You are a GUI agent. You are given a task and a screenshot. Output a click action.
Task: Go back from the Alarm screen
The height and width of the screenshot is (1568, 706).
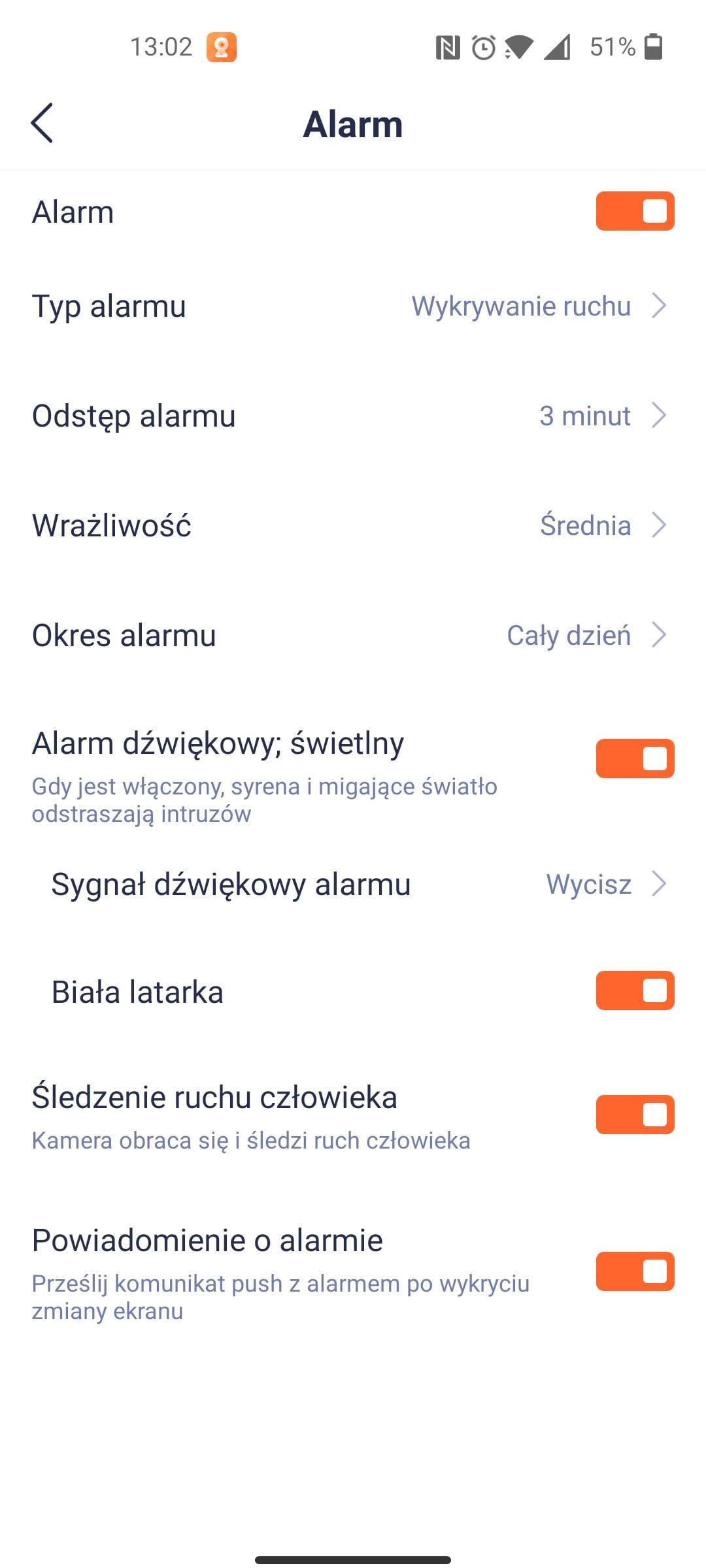[x=42, y=123]
